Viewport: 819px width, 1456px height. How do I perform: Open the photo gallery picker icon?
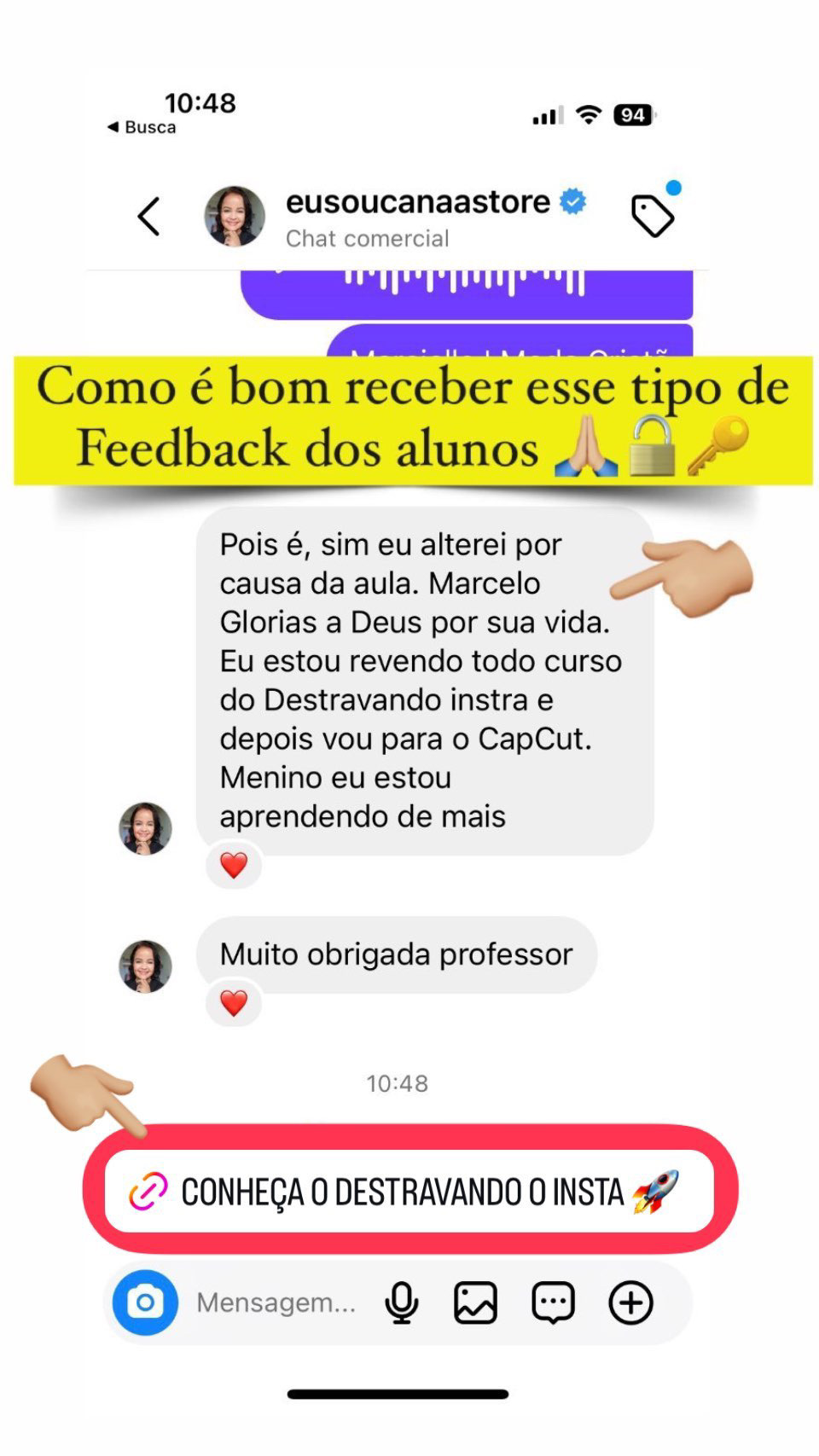(x=478, y=1302)
